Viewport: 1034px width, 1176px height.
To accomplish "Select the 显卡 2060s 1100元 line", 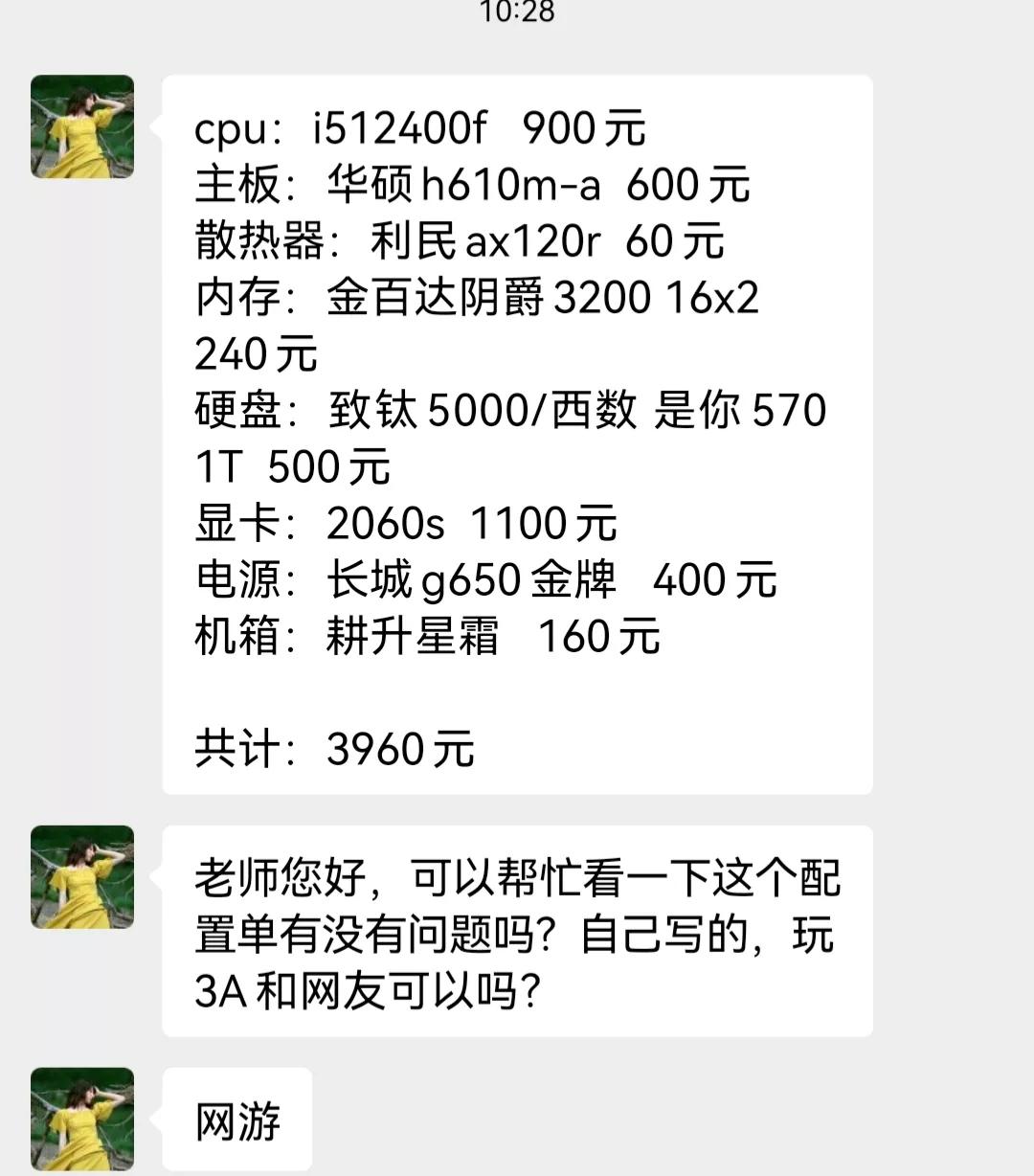I will pos(407,522).
